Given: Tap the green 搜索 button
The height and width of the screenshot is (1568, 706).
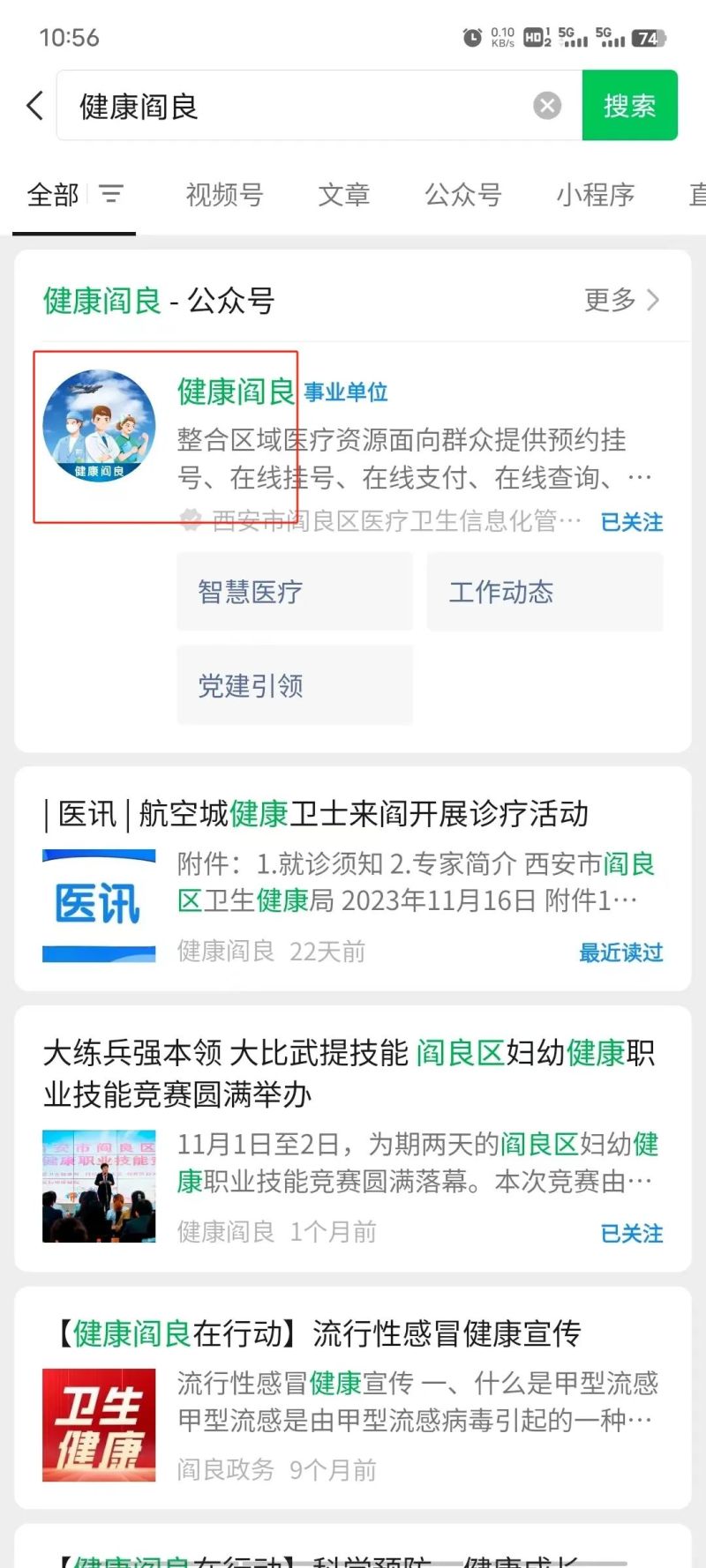Looking at the screenshot, I should 629,106.
